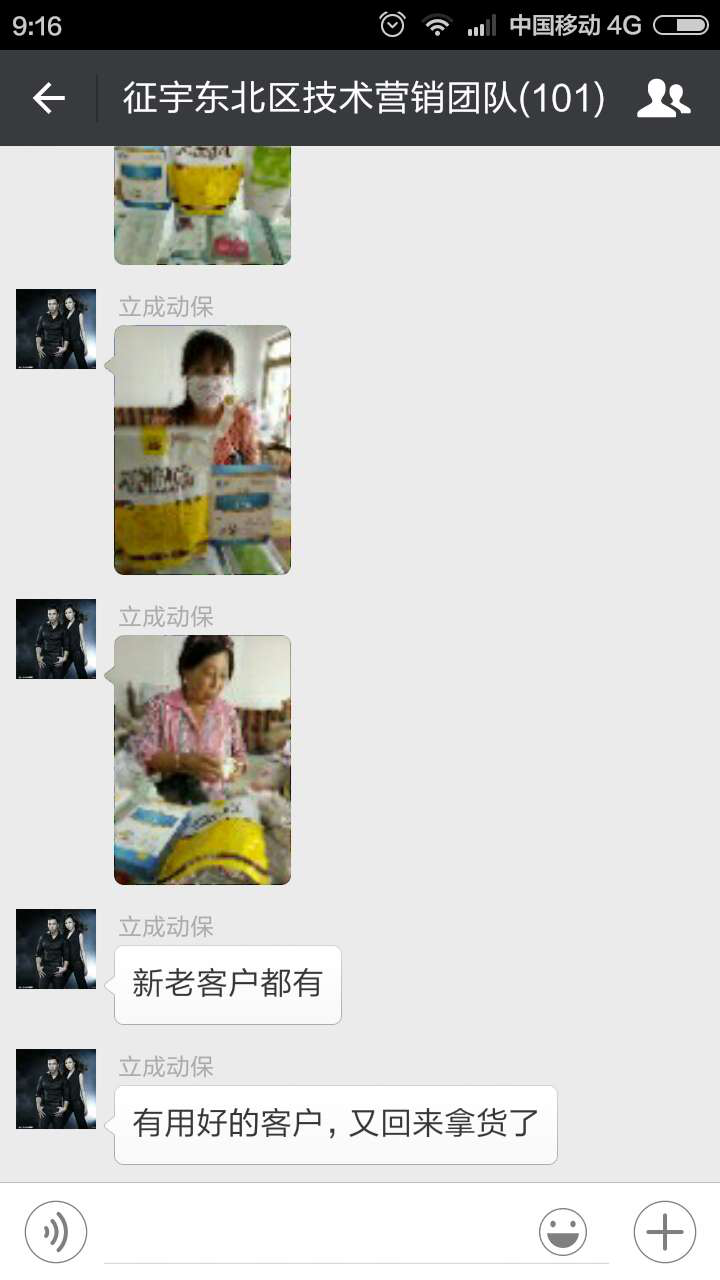The width and height of the screenshot is (720, 1280).
Task: Open the plus attachments menu
Action: pos(665,1232)
